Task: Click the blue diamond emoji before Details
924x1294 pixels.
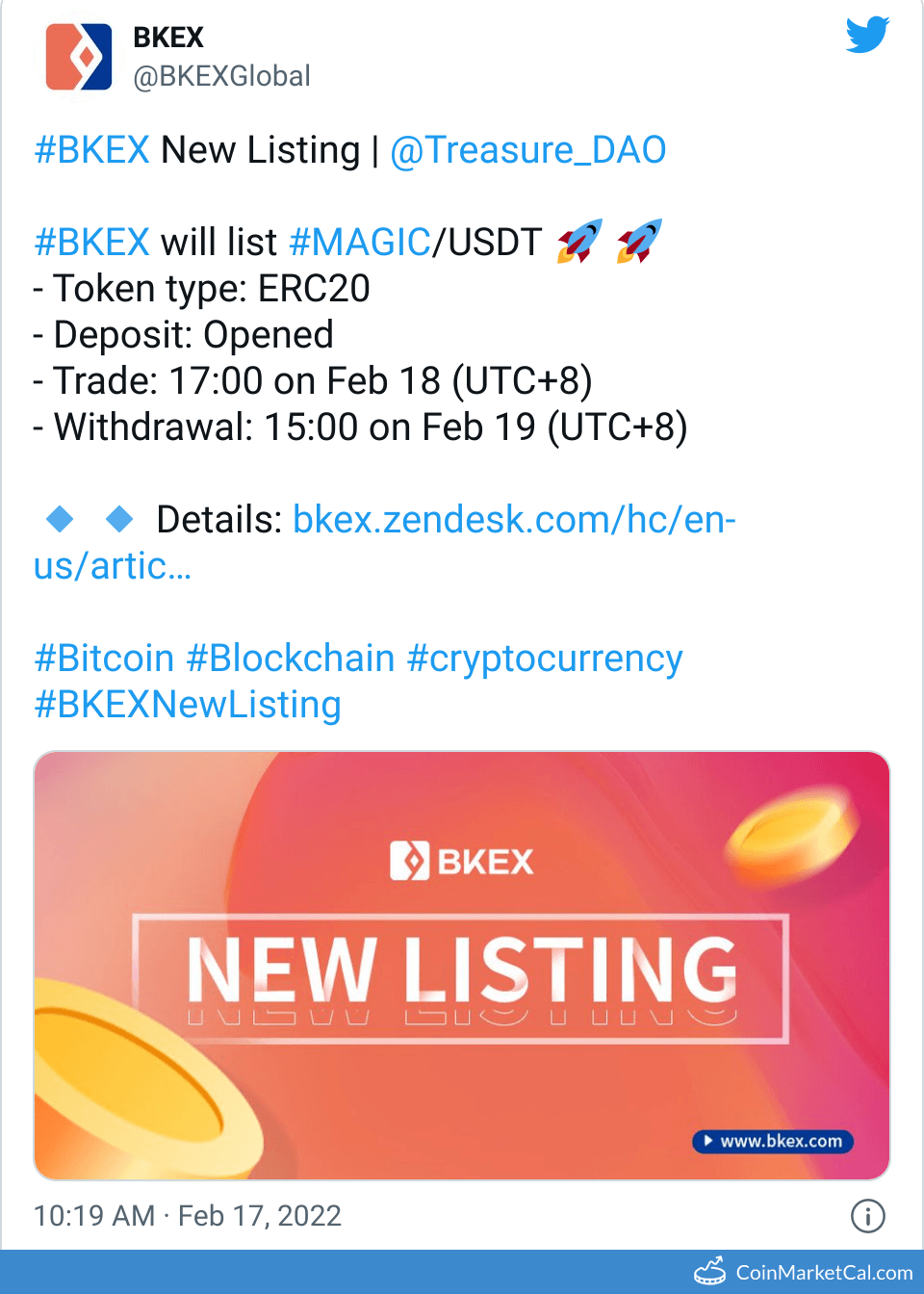Action: (60, 518)
